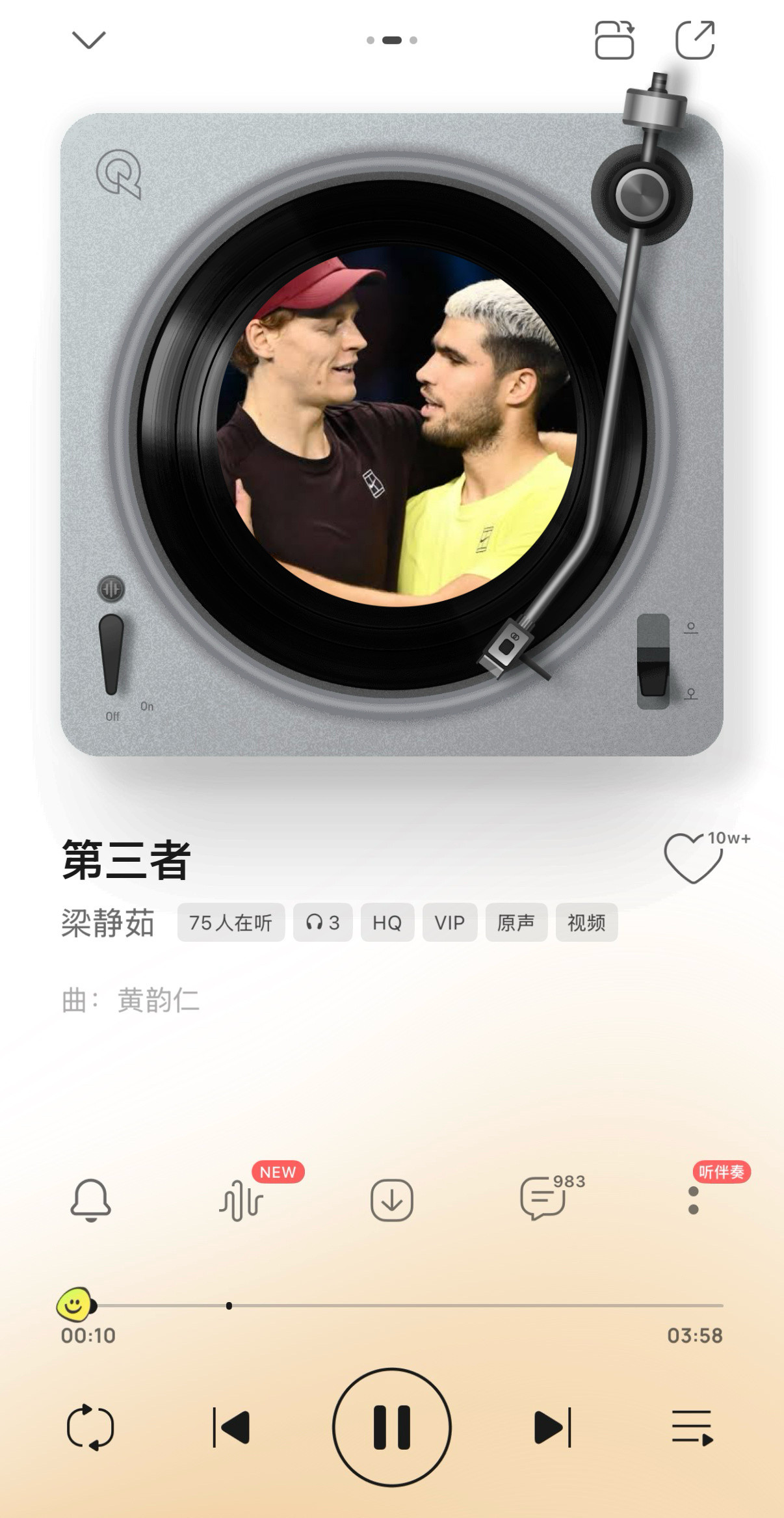Viewport: 784px width, 1518px height.
Task: Open the download icon to save the song
Action: 391,1201
